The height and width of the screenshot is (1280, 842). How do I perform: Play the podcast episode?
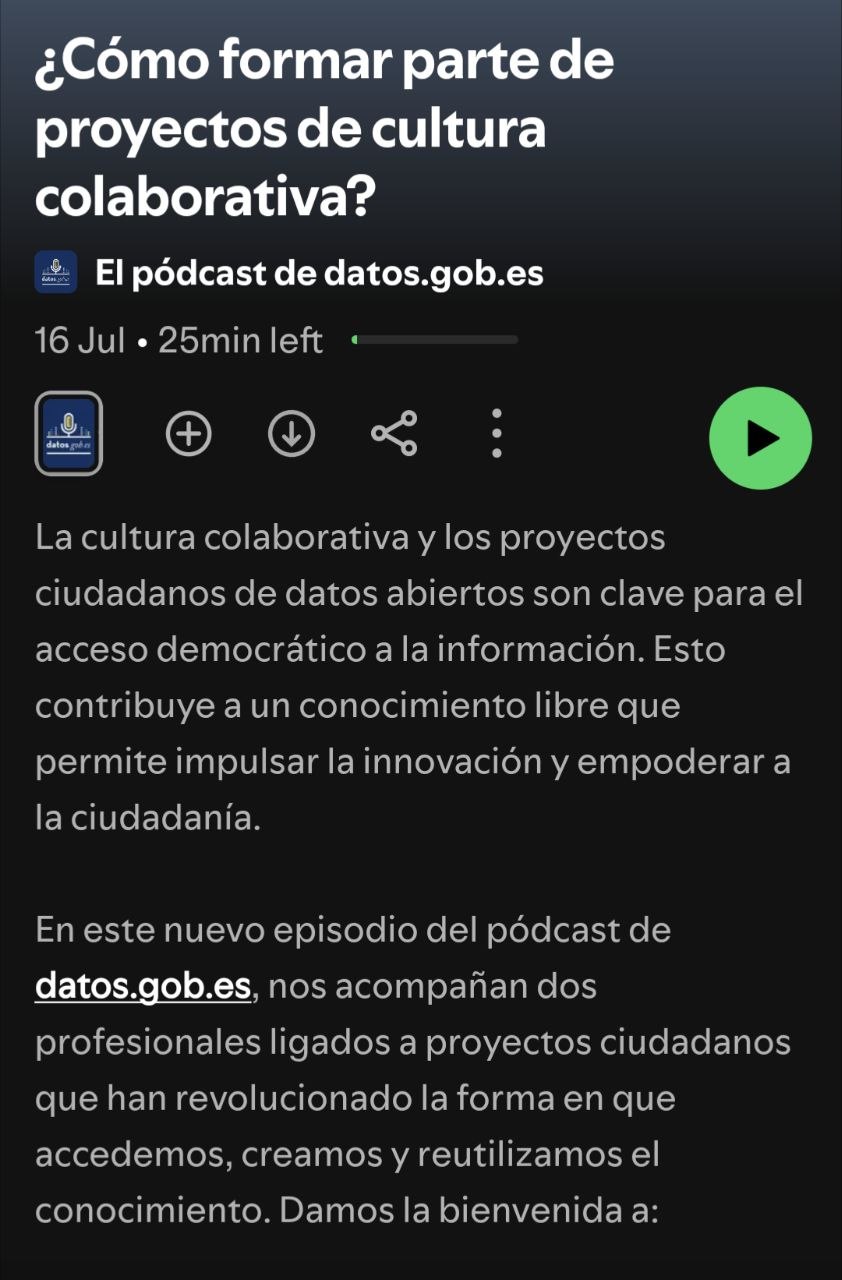coord(760,437)
